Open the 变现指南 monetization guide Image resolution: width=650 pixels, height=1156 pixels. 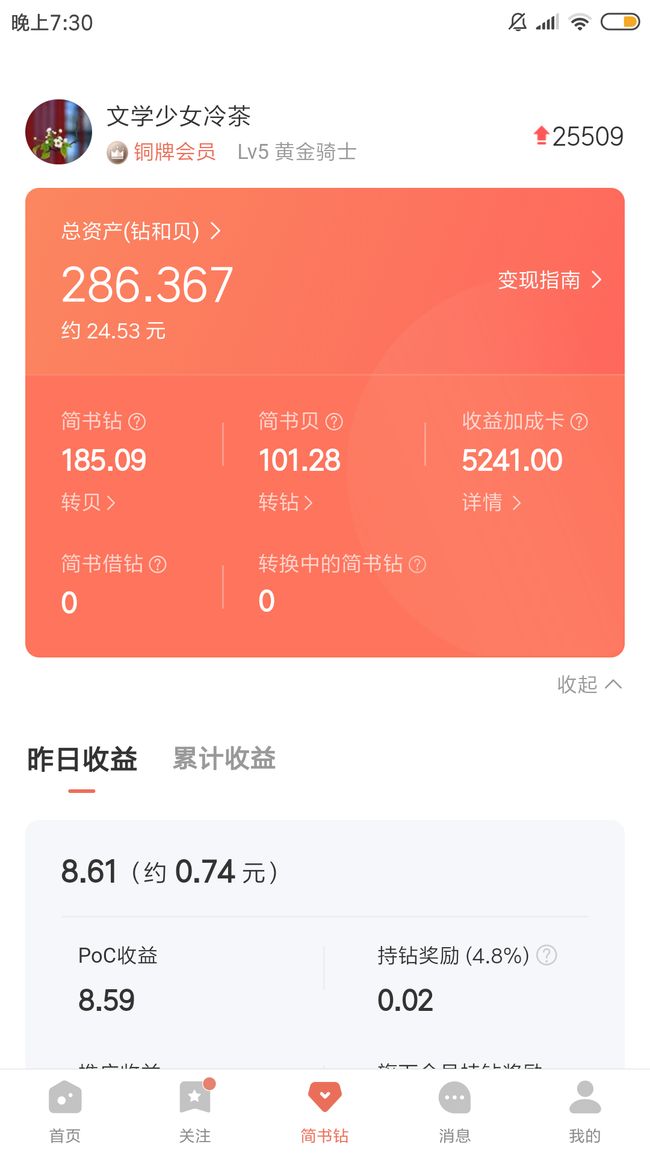[550, 280]
